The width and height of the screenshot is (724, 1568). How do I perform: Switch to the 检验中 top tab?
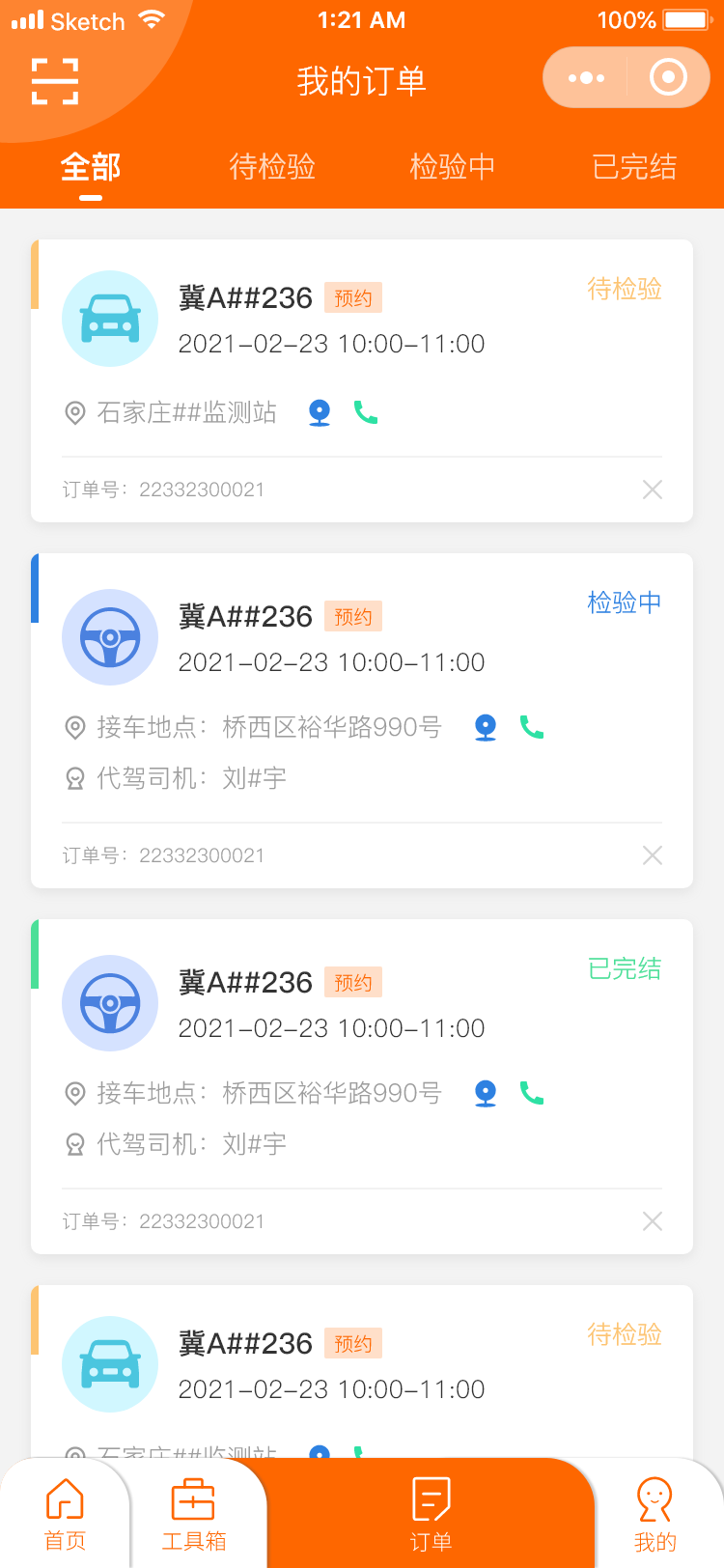453,167
